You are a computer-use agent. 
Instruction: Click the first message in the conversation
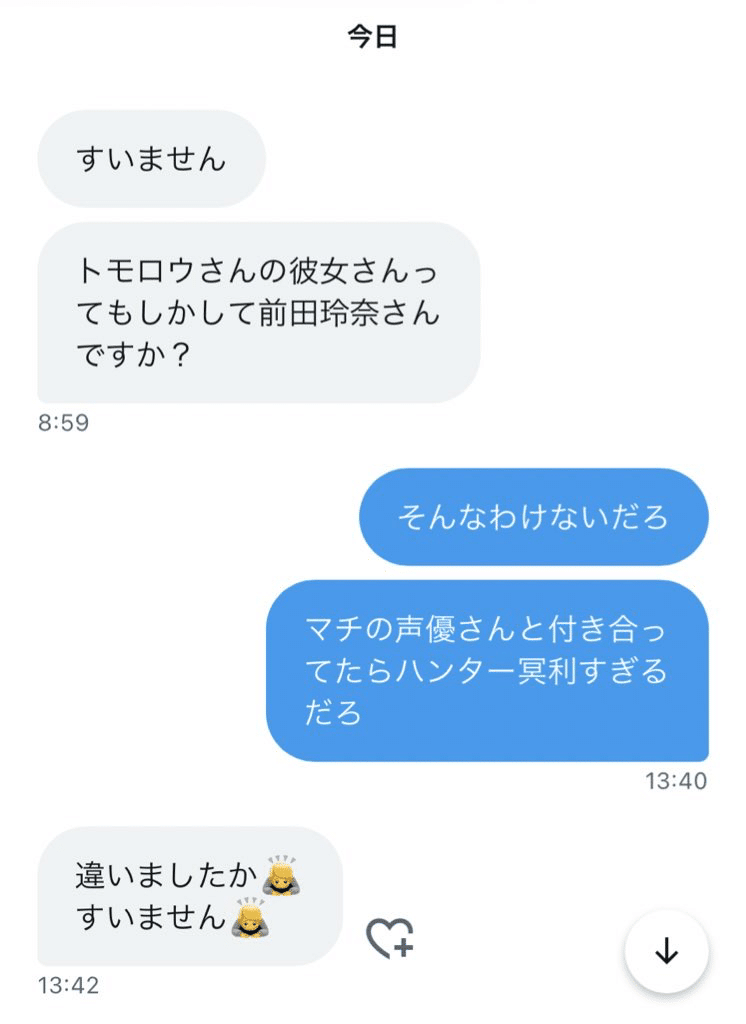click(x=150, y=158)
